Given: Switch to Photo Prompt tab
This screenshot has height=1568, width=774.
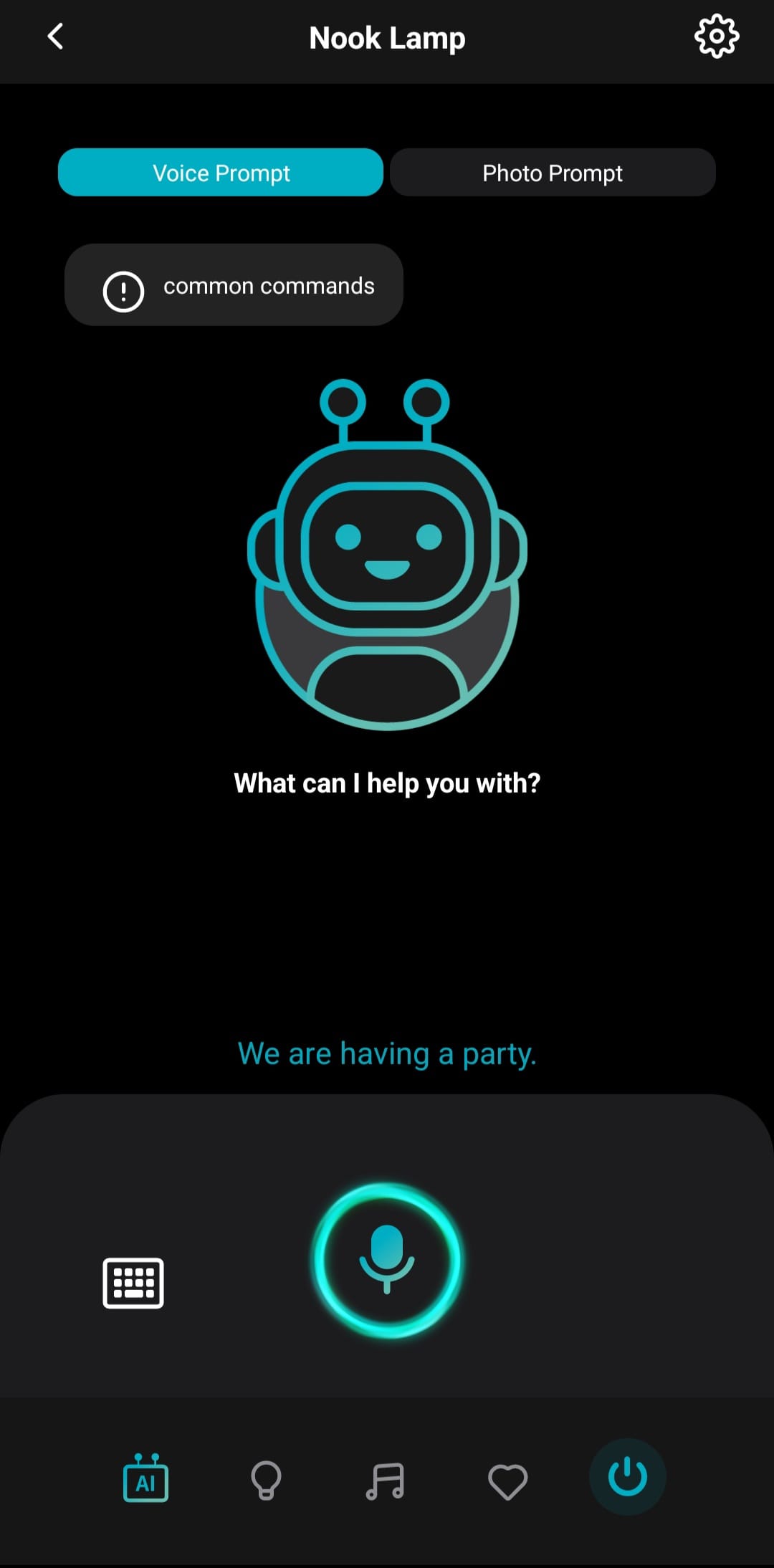Looking at the screenshot, I should pyautogui.click(x=553, y=173).
